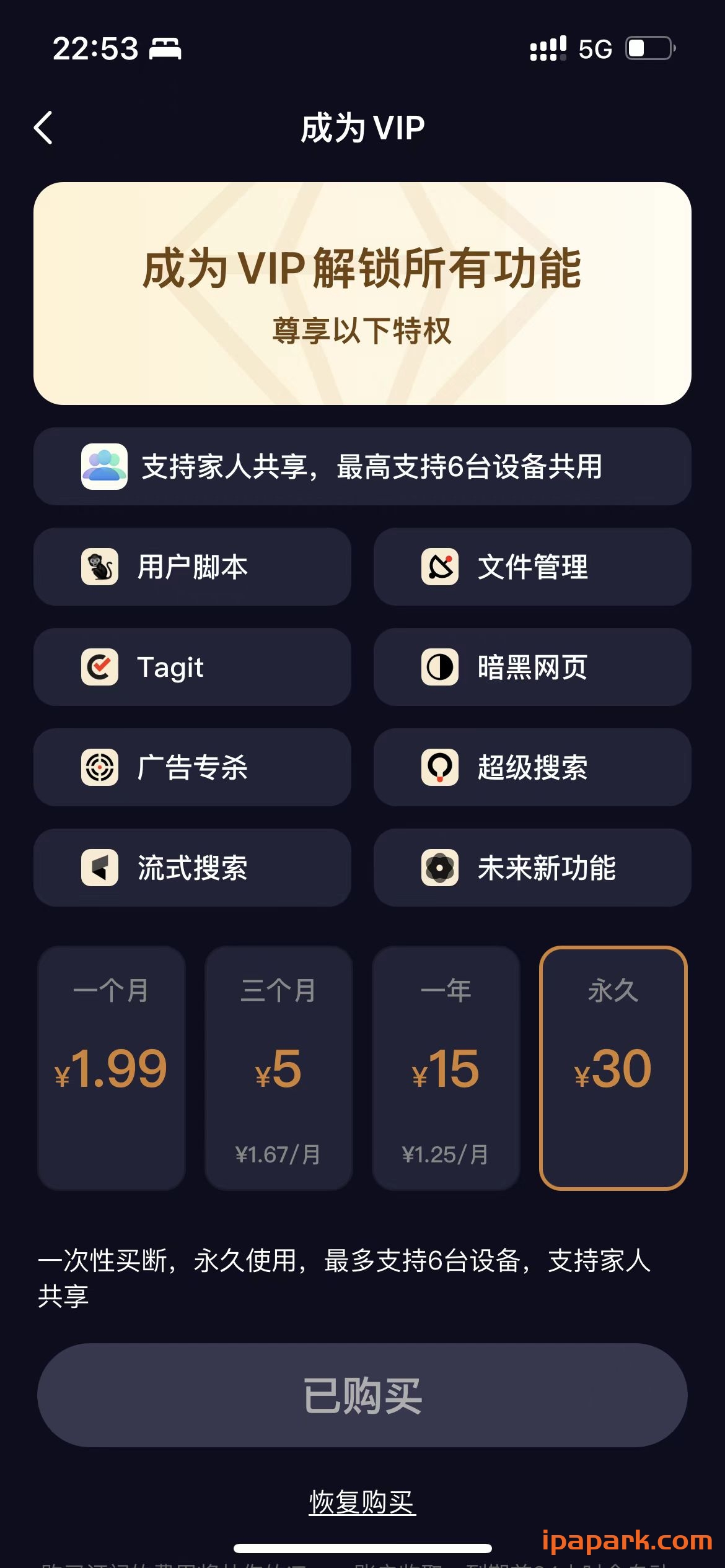The height and width of the screenshot is (1568, 725).
Task: Click the 超级搜索 super search icon
Action: point(439,768)
